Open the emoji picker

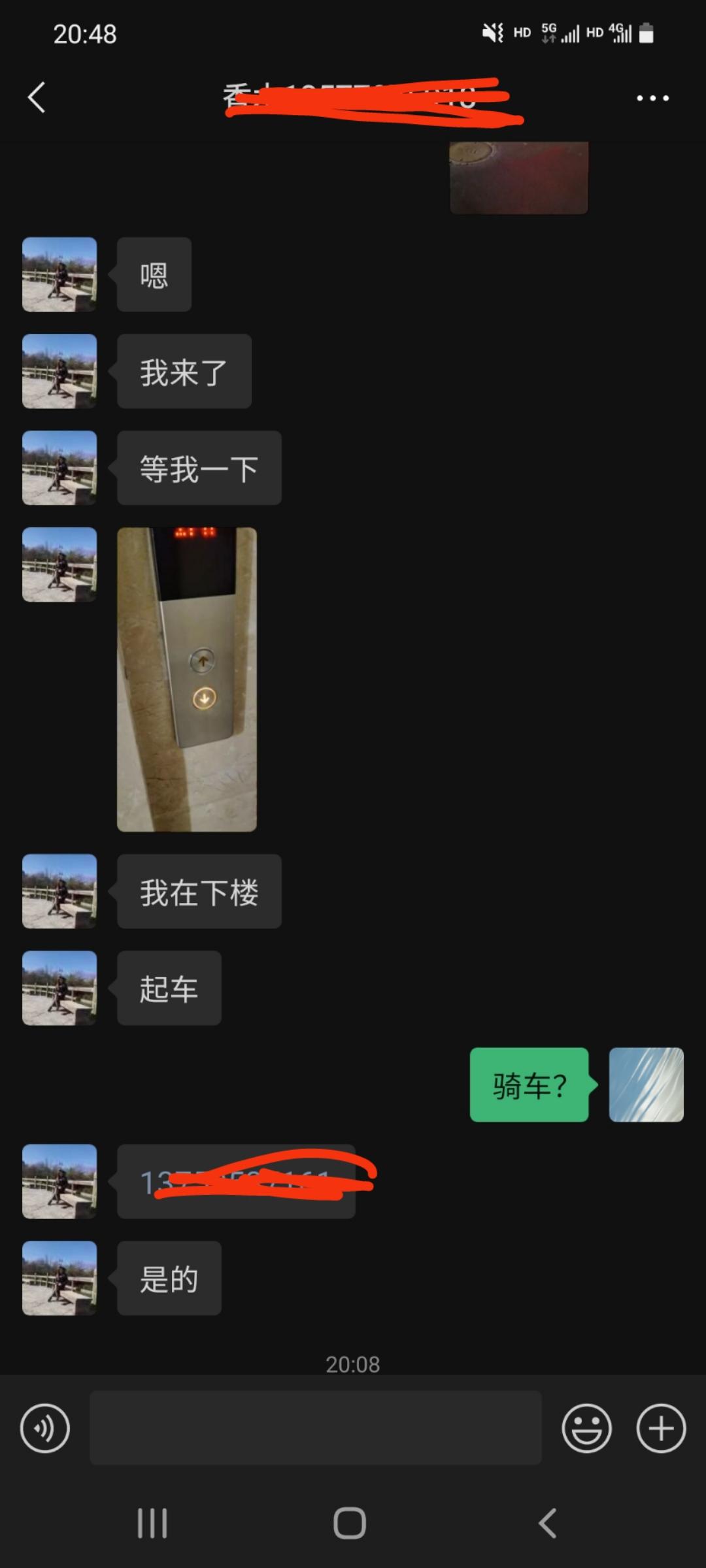586,1428
